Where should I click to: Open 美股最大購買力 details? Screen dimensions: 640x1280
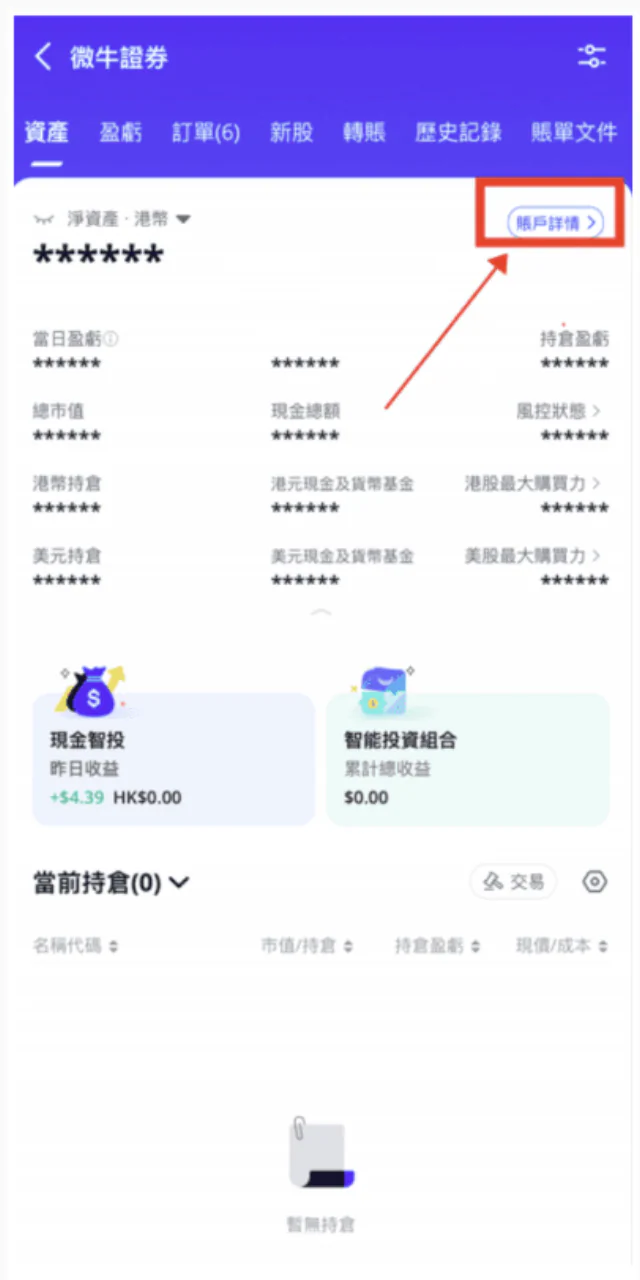tap(535, 555)
